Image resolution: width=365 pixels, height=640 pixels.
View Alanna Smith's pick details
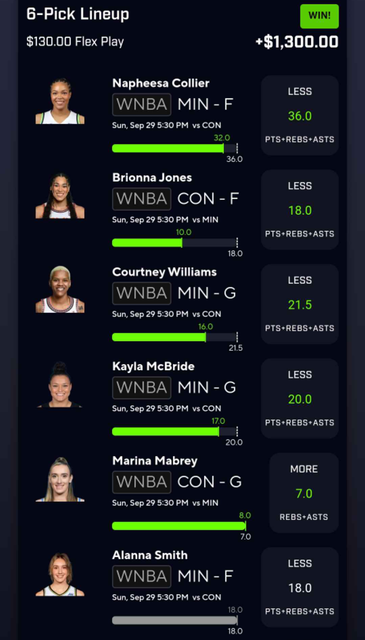(182, 591)
